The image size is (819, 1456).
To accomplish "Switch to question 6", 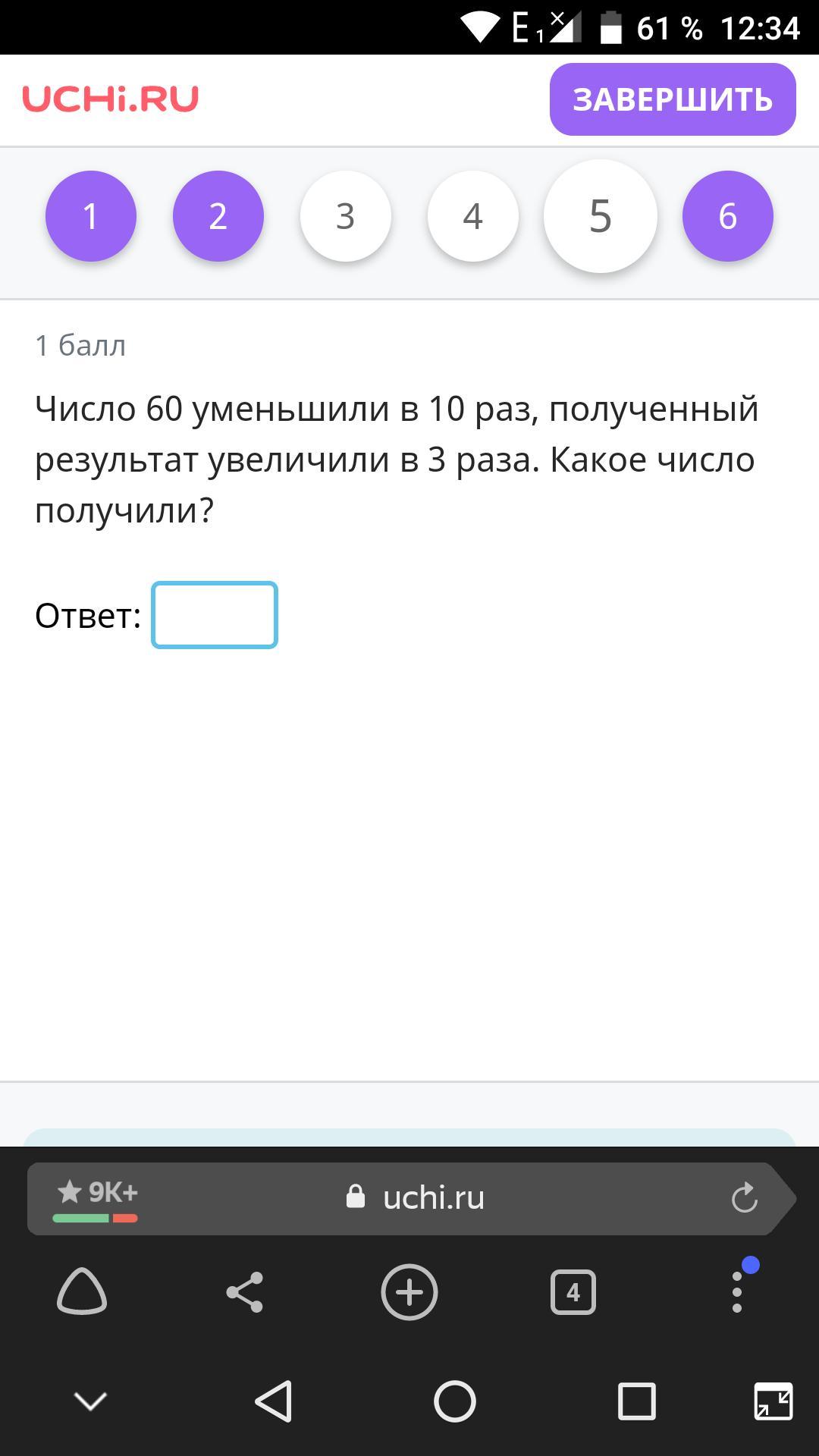I will point(728,216).
